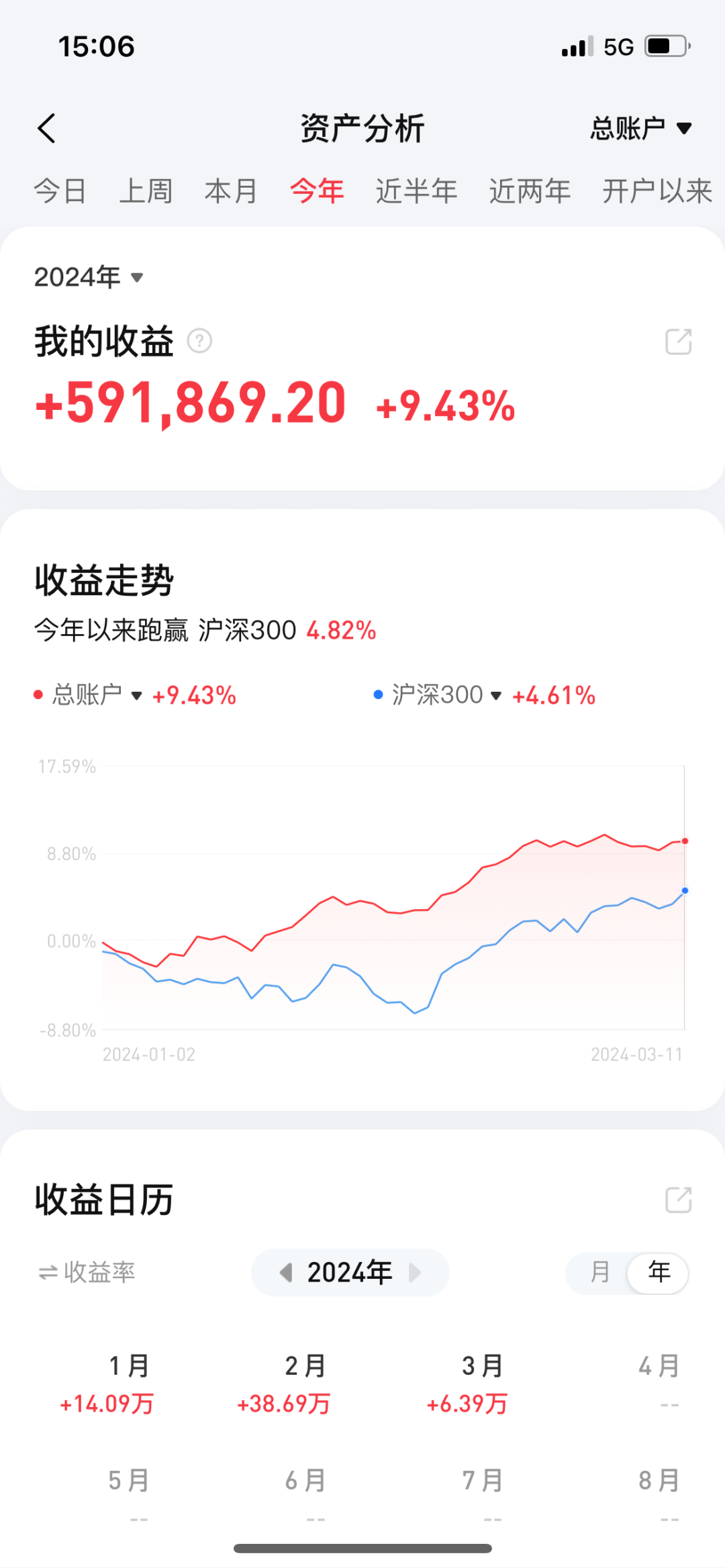The image size is (725, 1568).
Task: Switch to the 上周 tab
Action: coord(146,191)
